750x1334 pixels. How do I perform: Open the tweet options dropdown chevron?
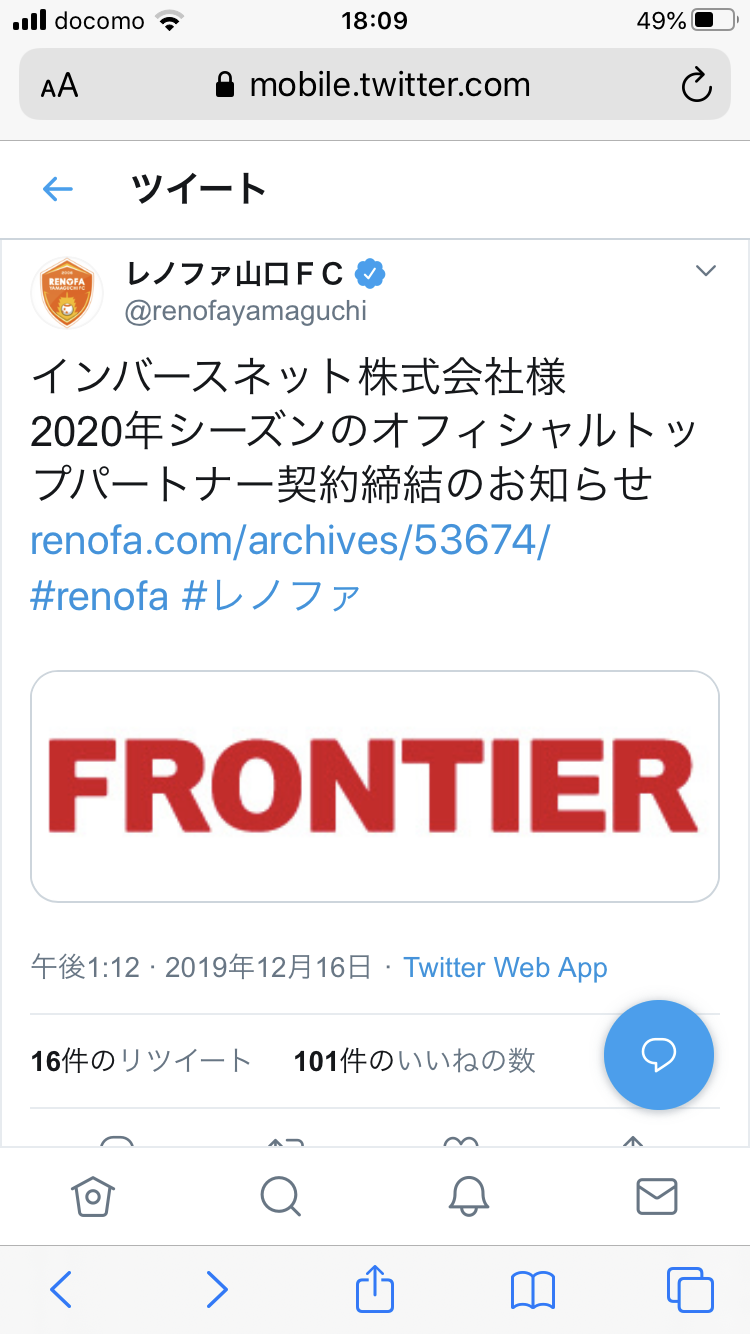[706, 271]
